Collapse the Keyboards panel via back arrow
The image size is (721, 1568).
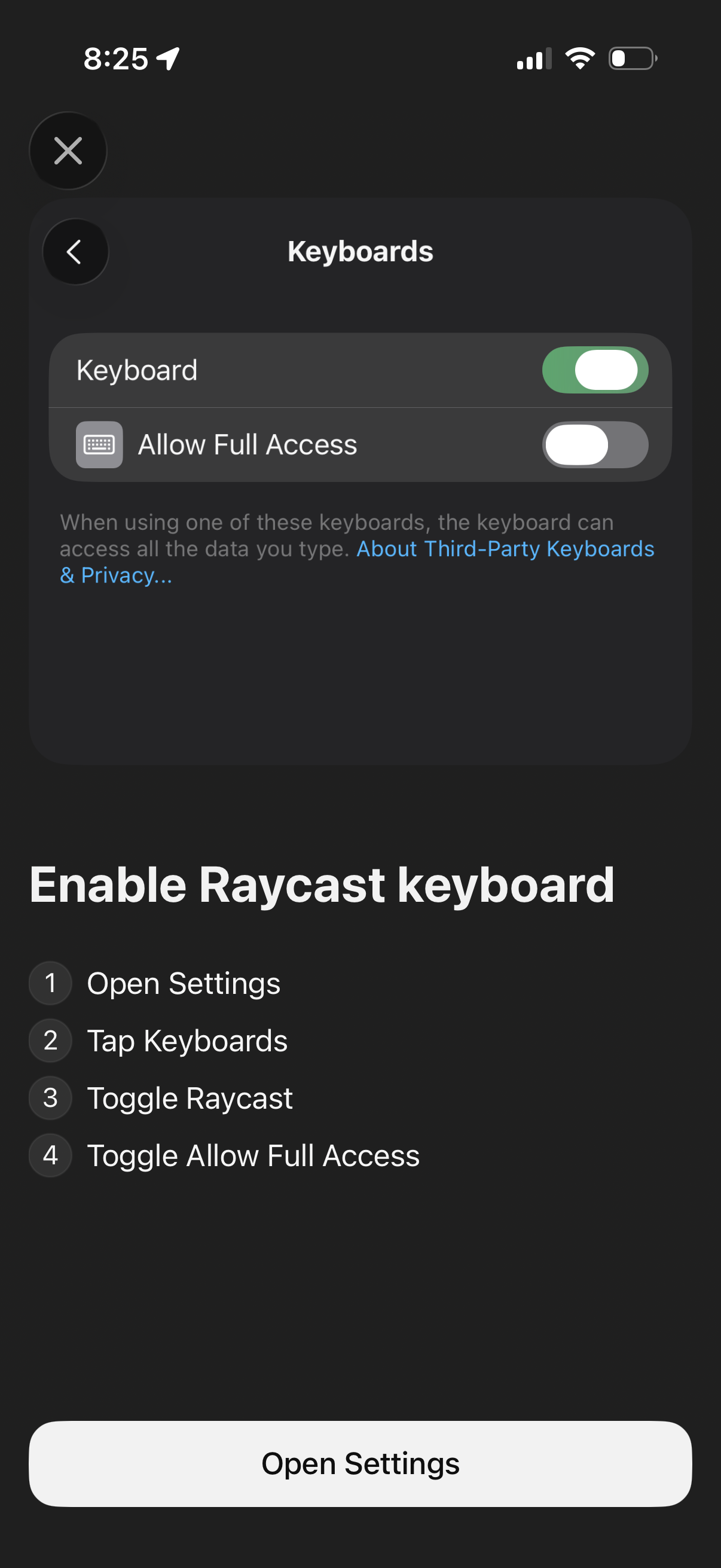click(x=75, y=251)
